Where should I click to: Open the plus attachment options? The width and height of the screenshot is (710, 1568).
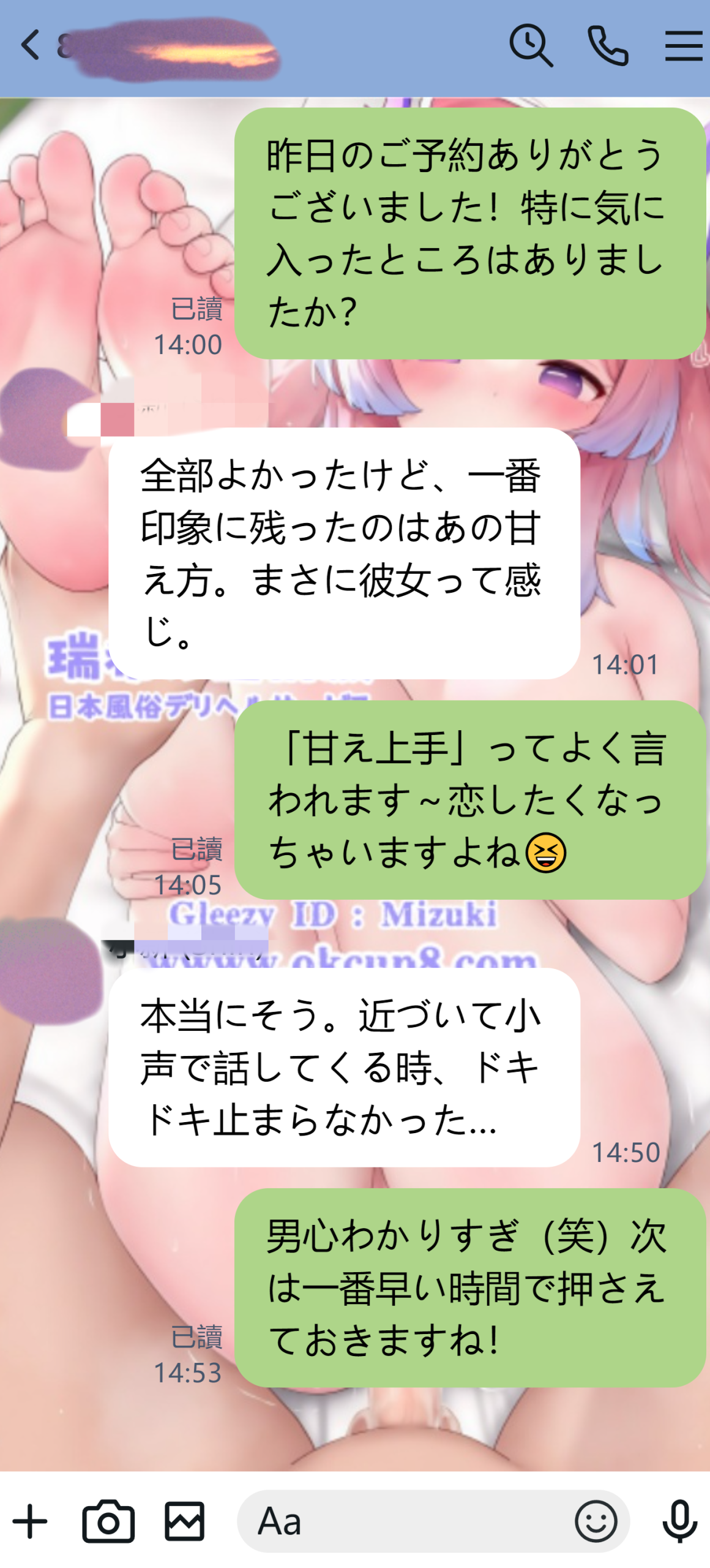pos(29,1521)
